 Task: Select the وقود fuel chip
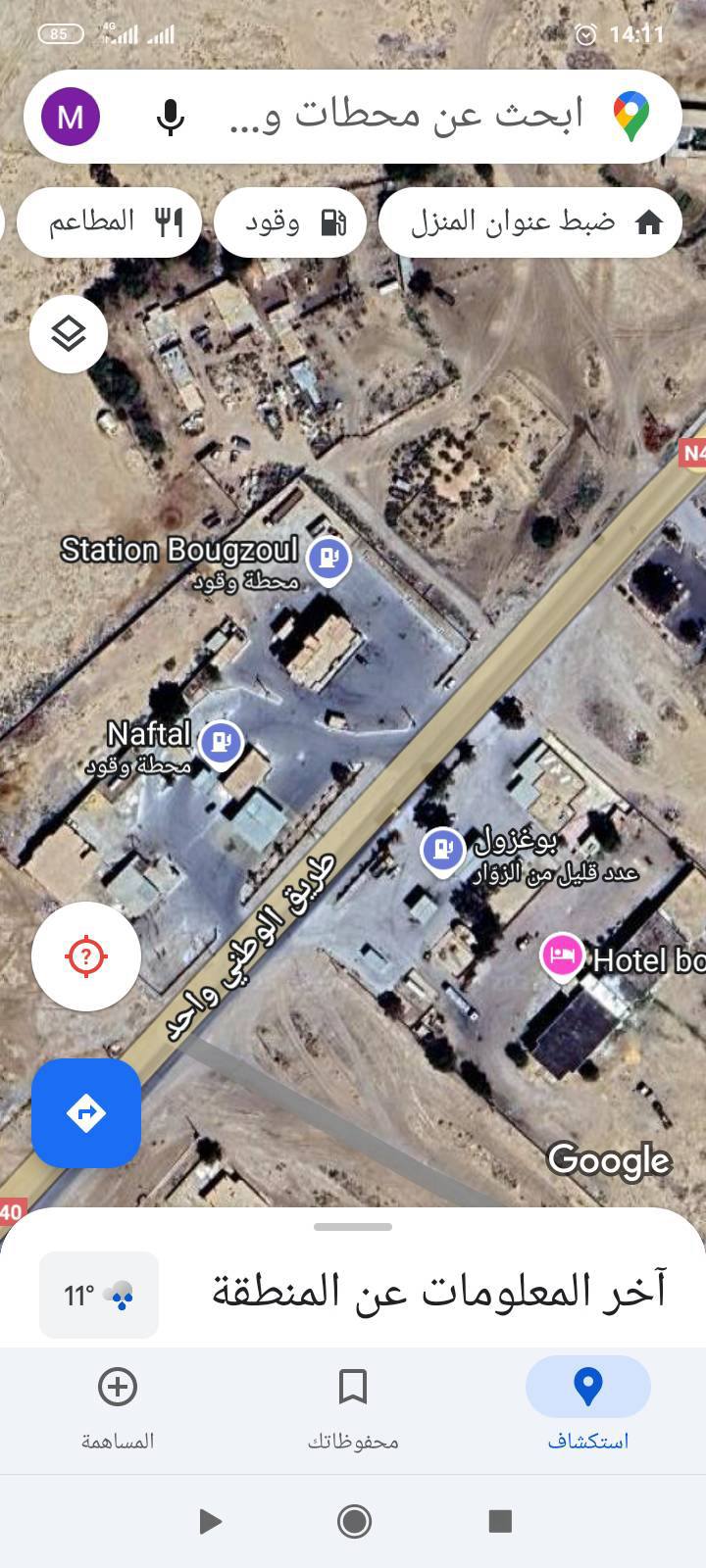290,222
